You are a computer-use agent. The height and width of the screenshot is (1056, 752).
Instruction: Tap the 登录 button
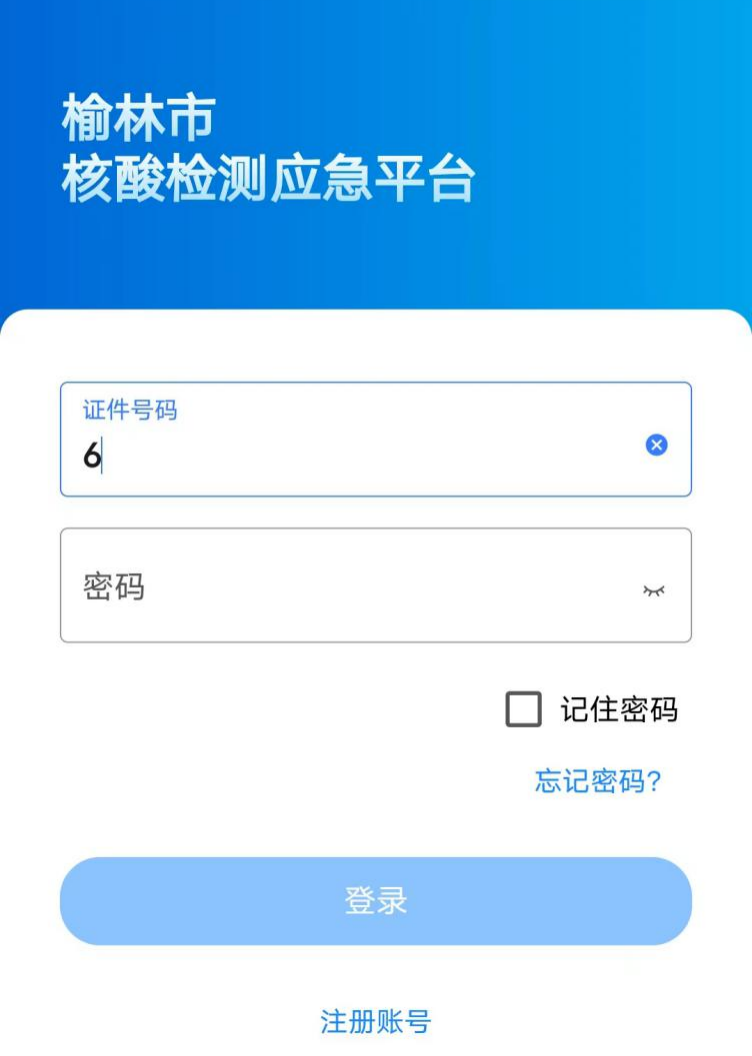[376, 901]
